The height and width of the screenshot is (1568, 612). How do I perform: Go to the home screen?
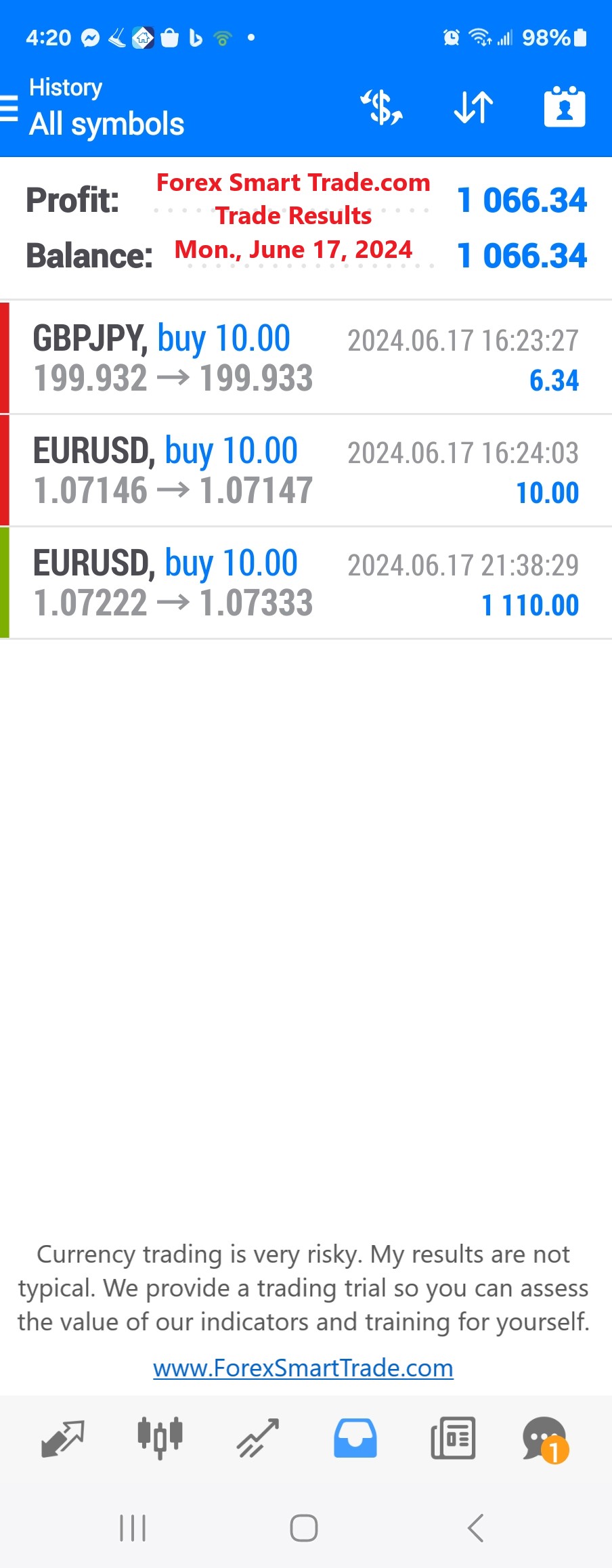point(304,1528)
